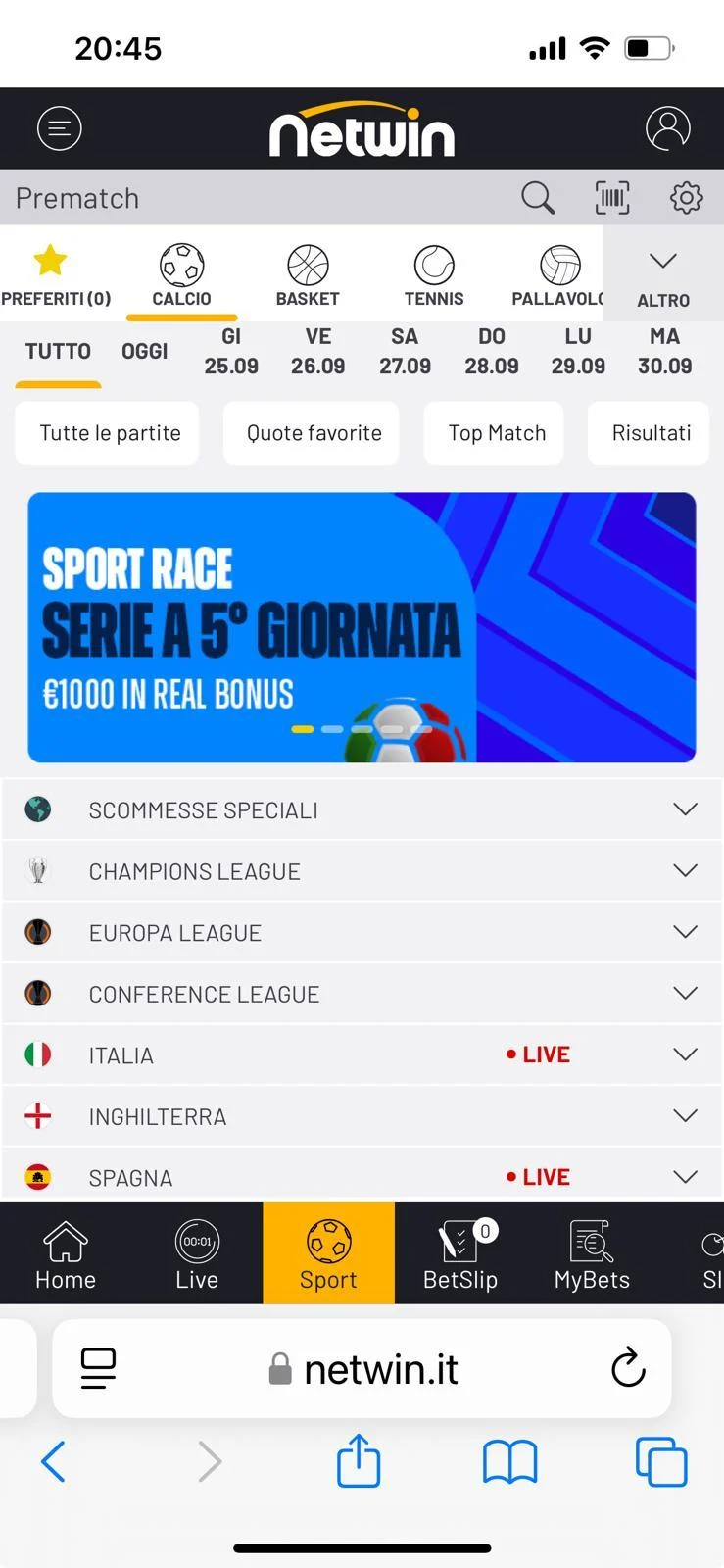The width and height of the screenshot is (724, 1568).
Task: Tap the Quote favorite chip
Action: click(314, 433)
